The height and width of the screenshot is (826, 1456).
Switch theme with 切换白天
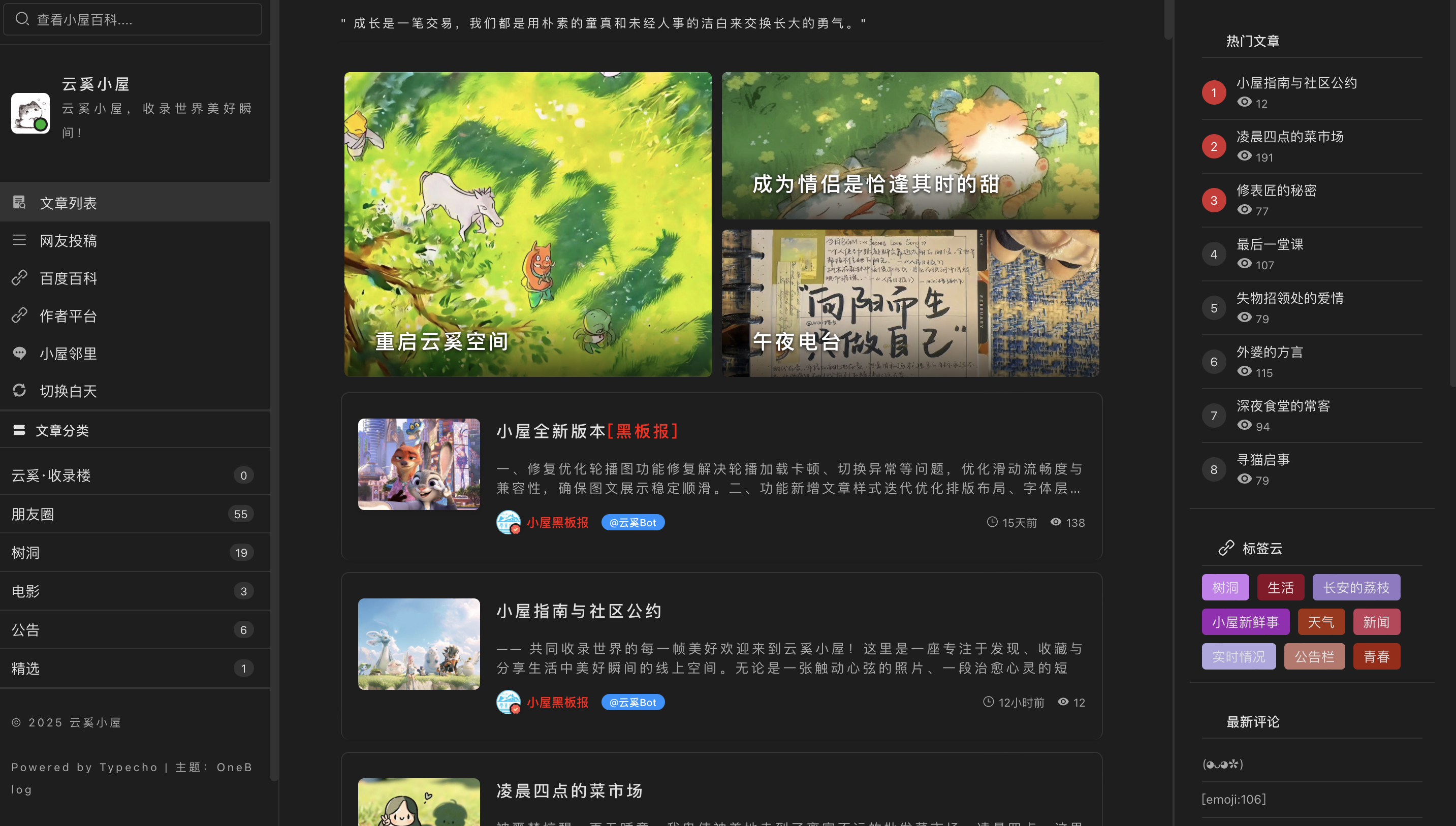coord(68,391)
